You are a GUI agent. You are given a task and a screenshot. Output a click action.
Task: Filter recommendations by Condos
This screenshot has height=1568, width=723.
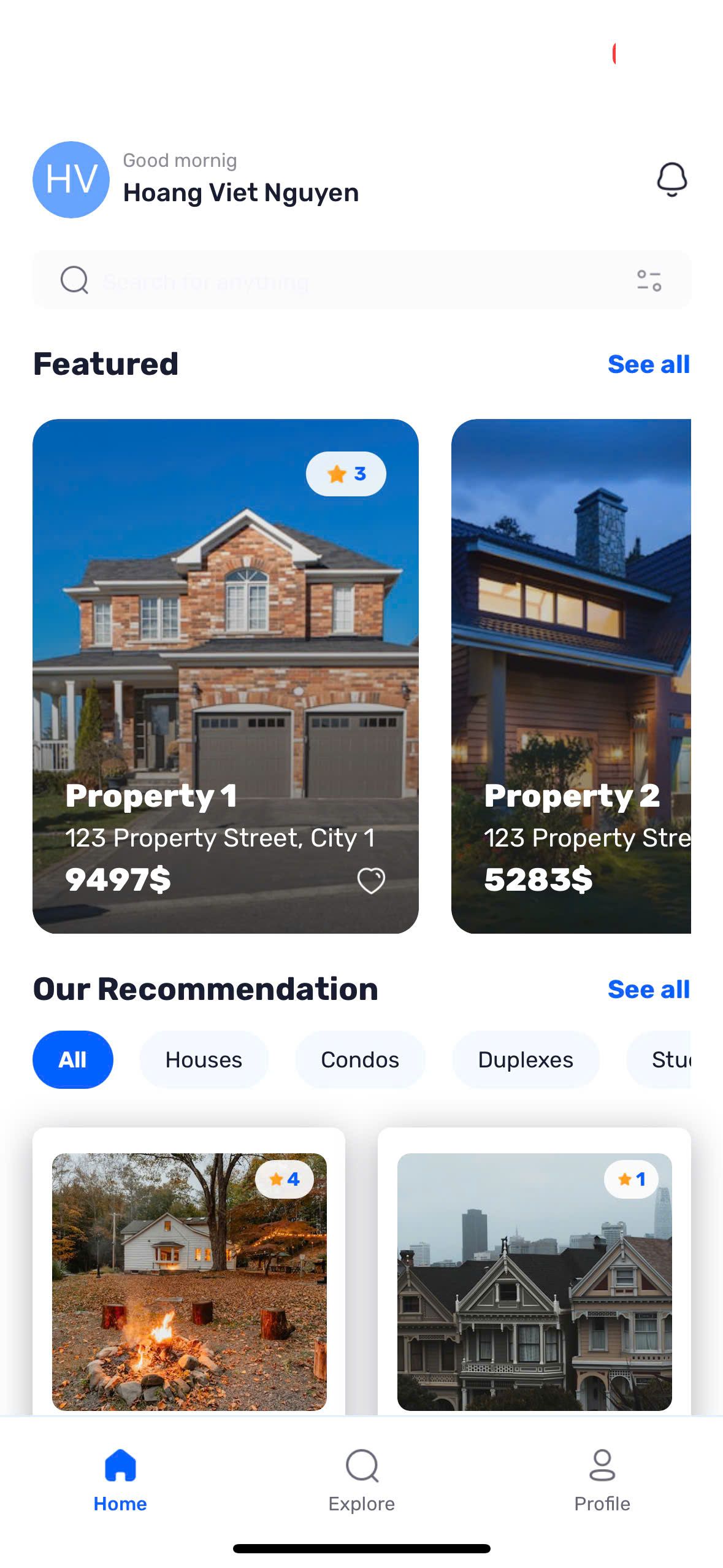click(x=360, y=1059)
